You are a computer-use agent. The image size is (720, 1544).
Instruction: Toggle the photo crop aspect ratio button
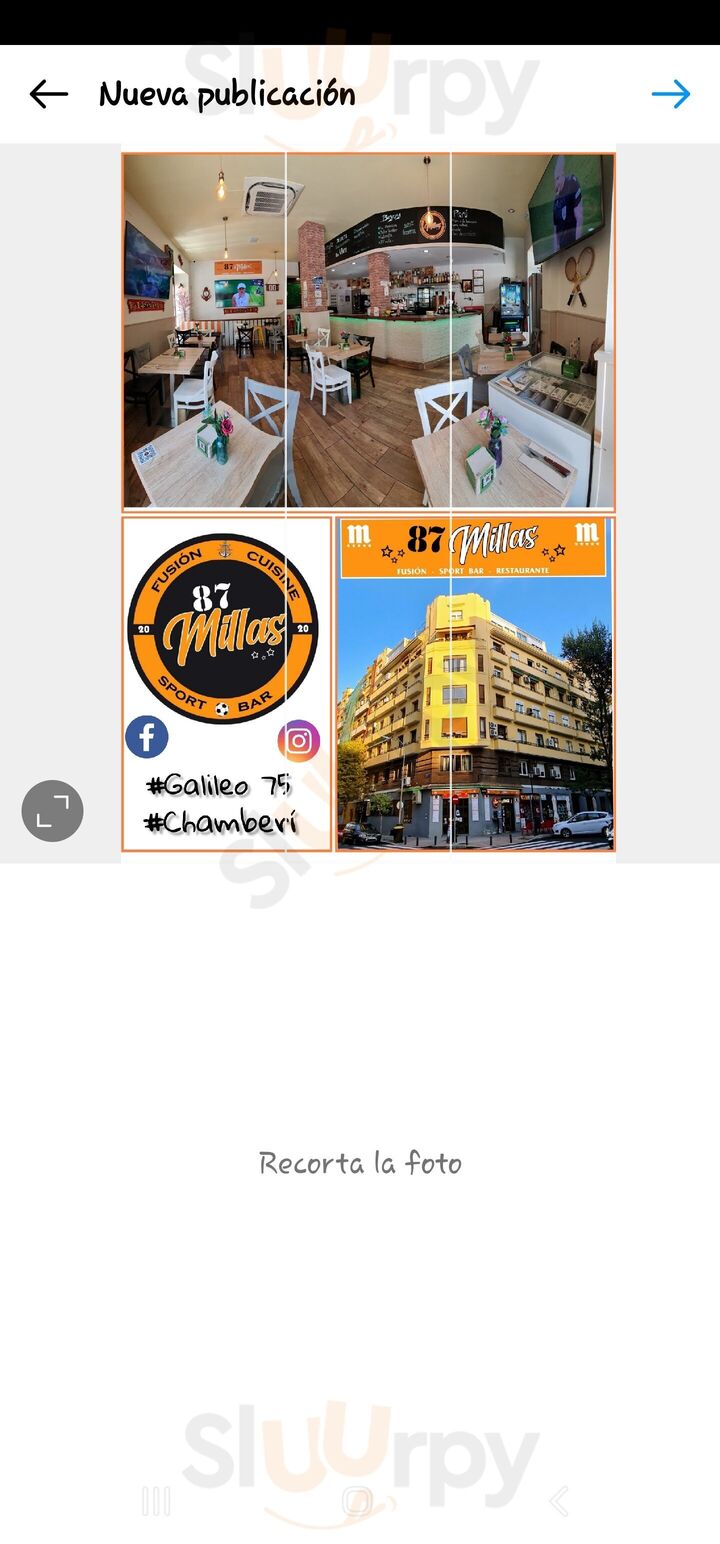tap(52, 811)
